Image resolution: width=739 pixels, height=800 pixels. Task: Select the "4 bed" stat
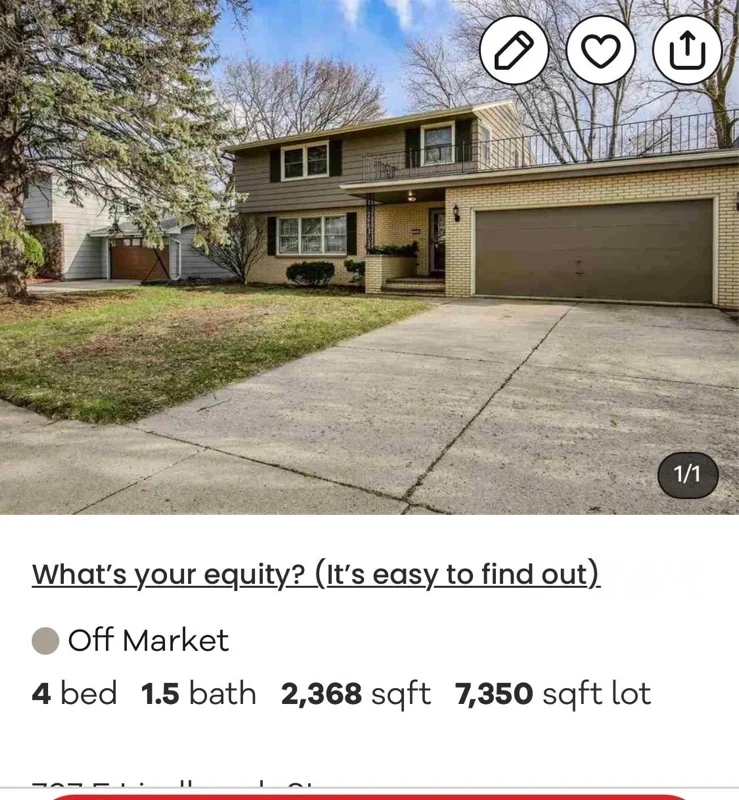point(72,692)
